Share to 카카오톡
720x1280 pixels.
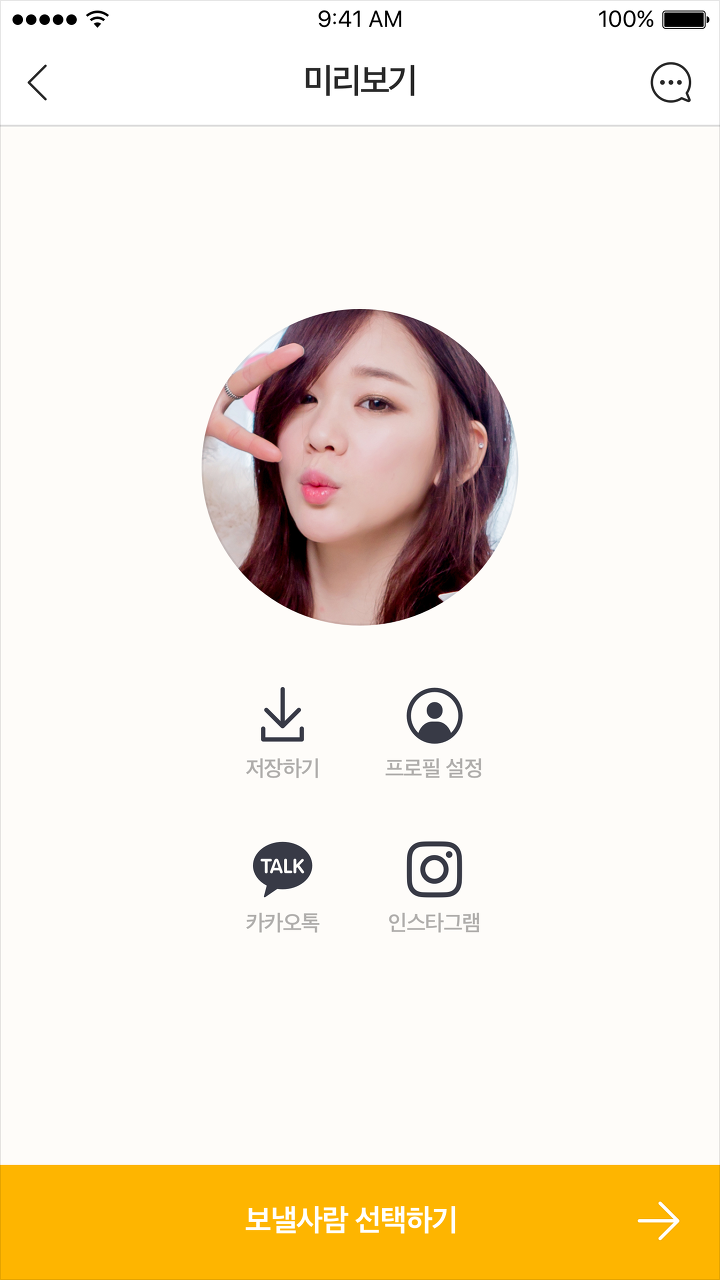pyautogui.click(x=282, y=887)
